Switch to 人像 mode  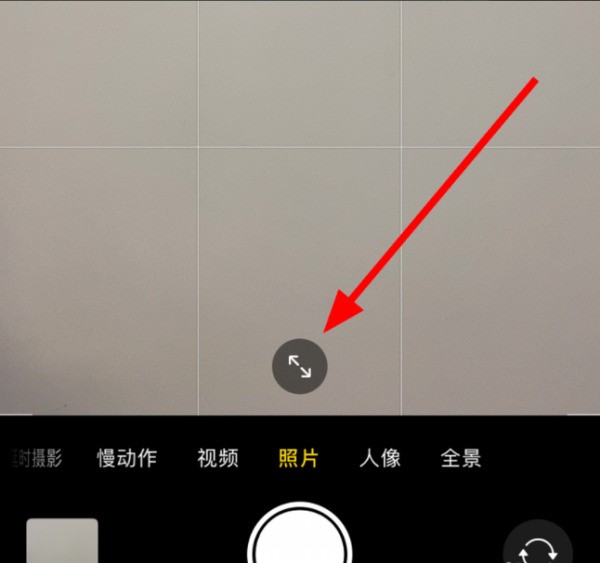coord(380,459)
